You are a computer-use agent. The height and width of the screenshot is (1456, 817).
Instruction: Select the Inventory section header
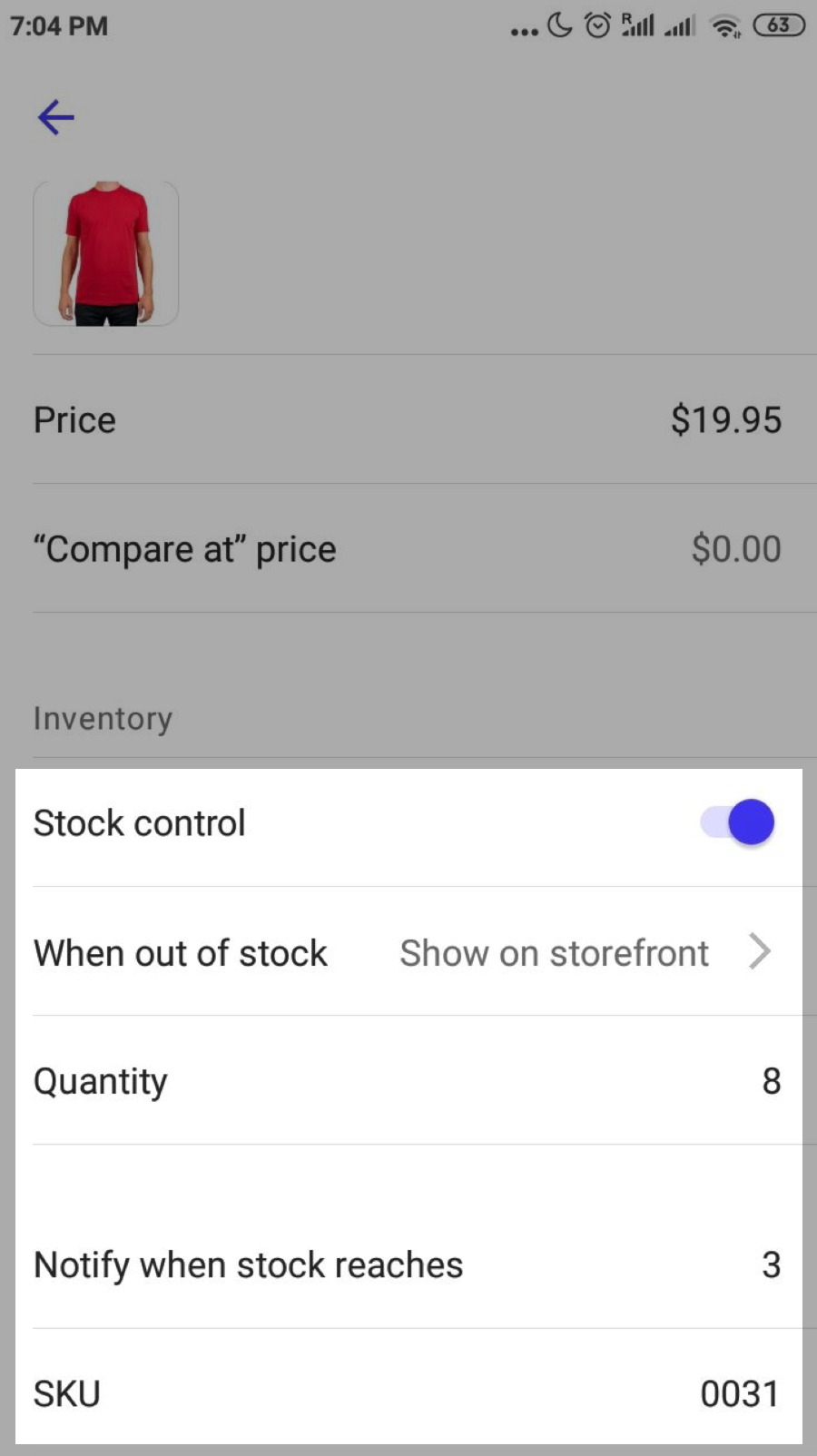[103, 718]
